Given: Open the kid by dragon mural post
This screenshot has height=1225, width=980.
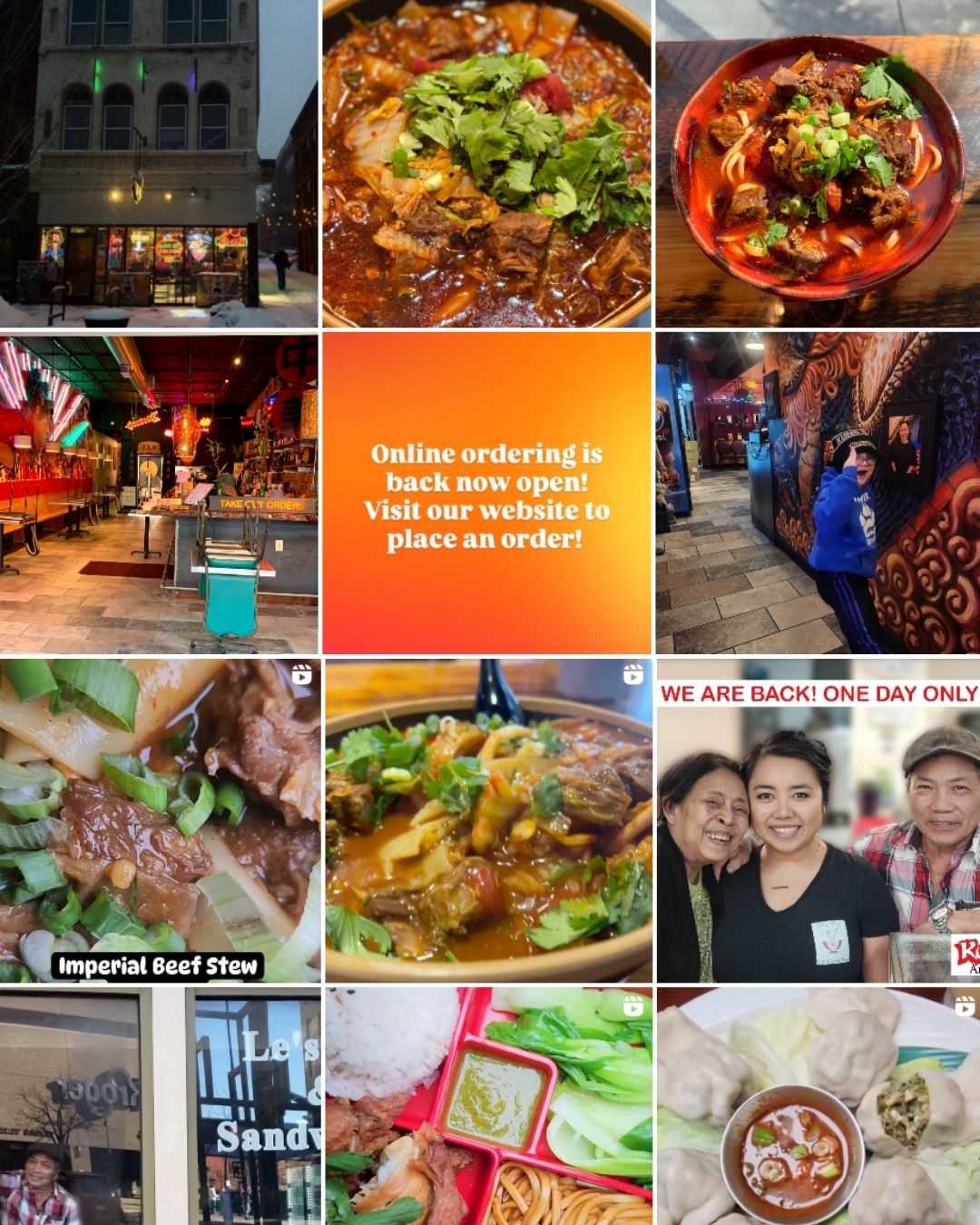Looking at the screenshot, I should coord(818,493).
